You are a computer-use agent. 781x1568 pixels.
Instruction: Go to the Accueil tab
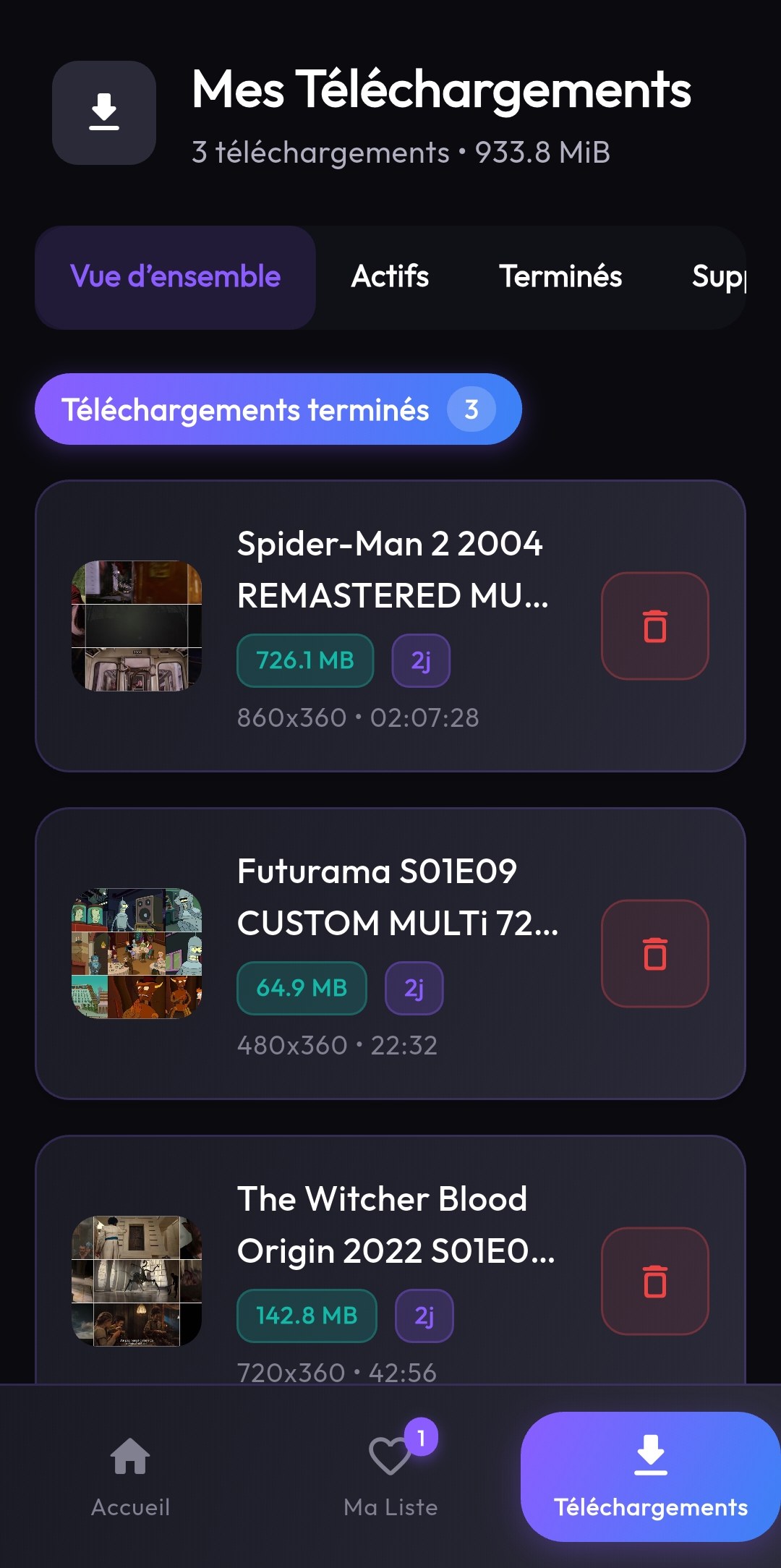pyautogui.click(x=130, y=1477)
